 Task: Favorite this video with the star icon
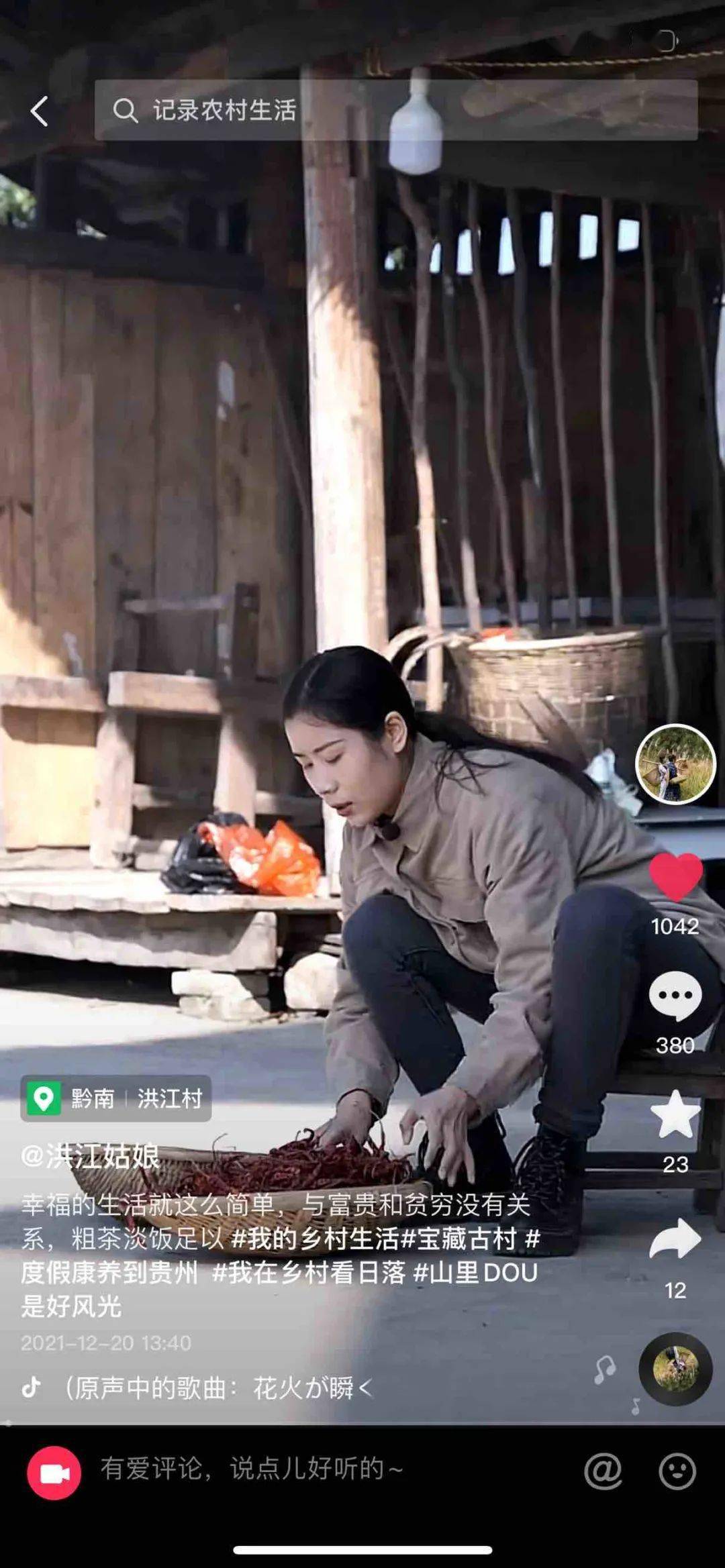tap(675, 1114)
